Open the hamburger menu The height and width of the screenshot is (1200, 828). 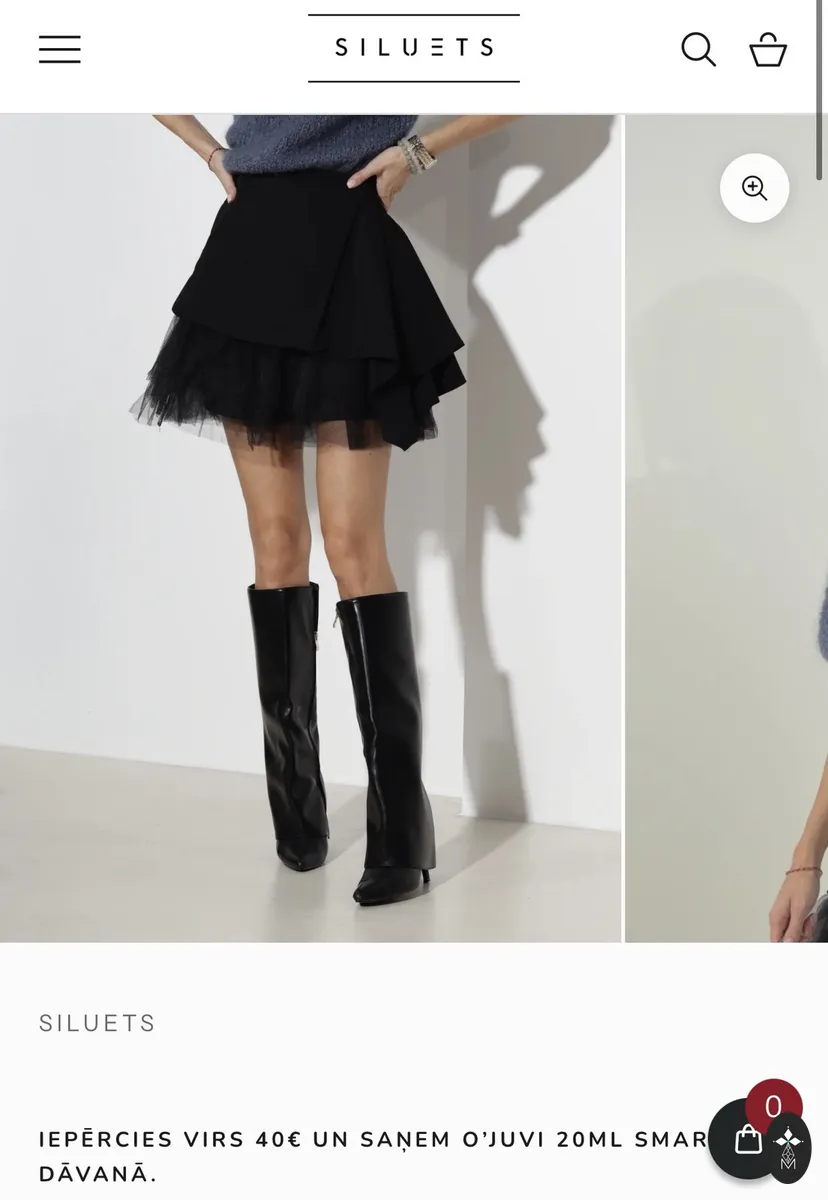60,49
